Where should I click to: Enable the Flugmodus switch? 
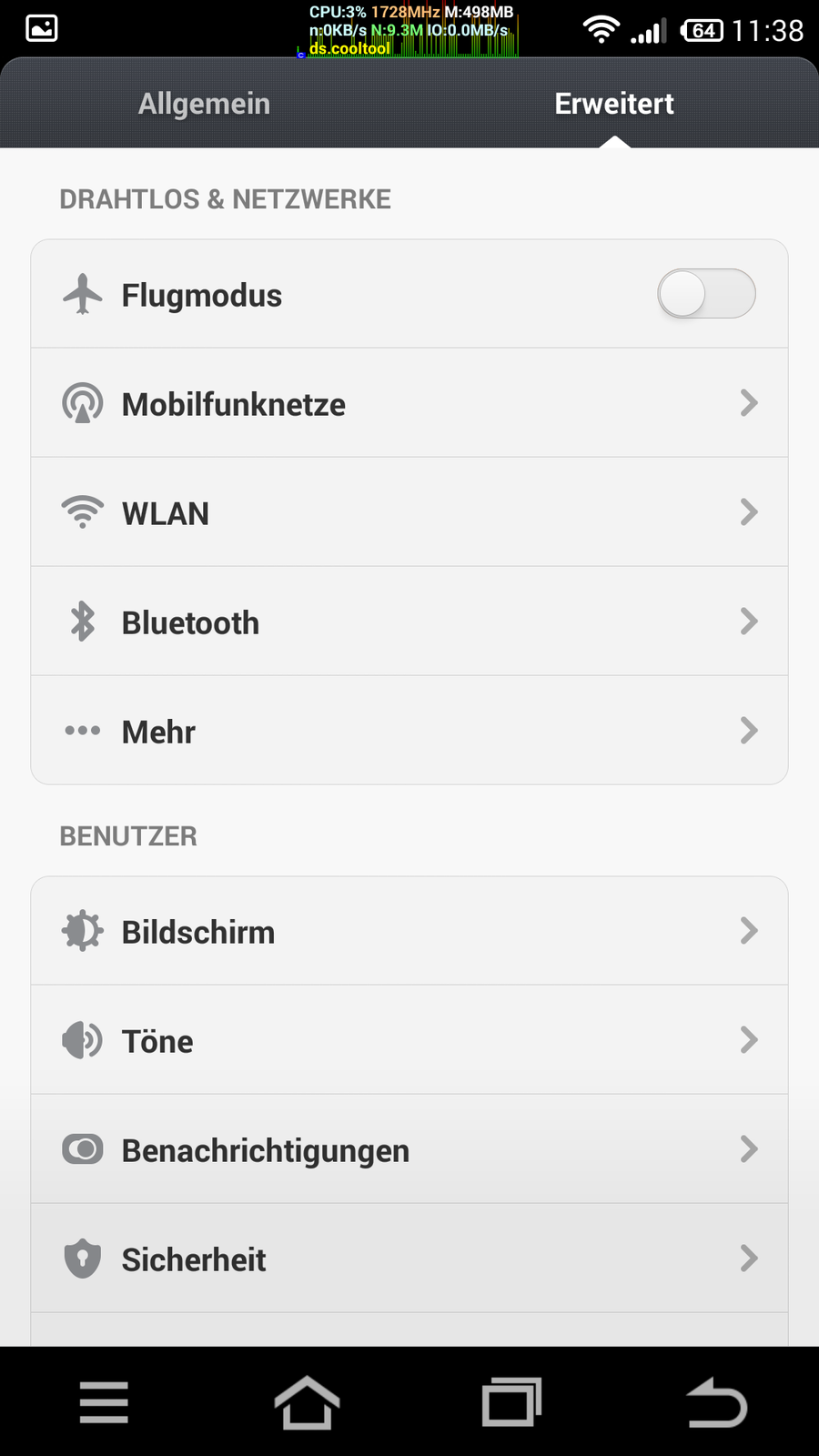tap(706, 294)
